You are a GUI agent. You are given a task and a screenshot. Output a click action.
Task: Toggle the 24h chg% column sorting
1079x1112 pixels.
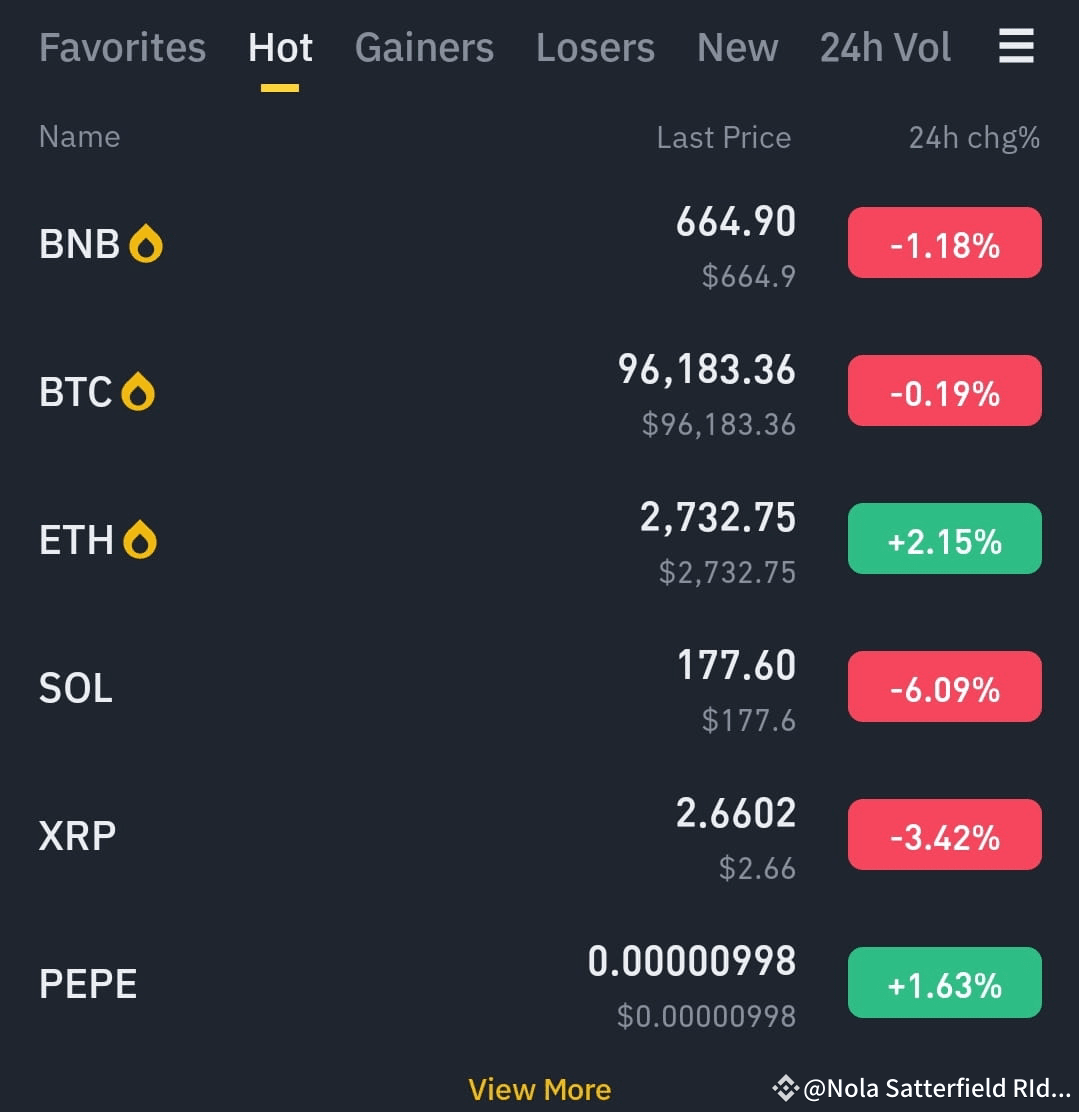(973, 137)
